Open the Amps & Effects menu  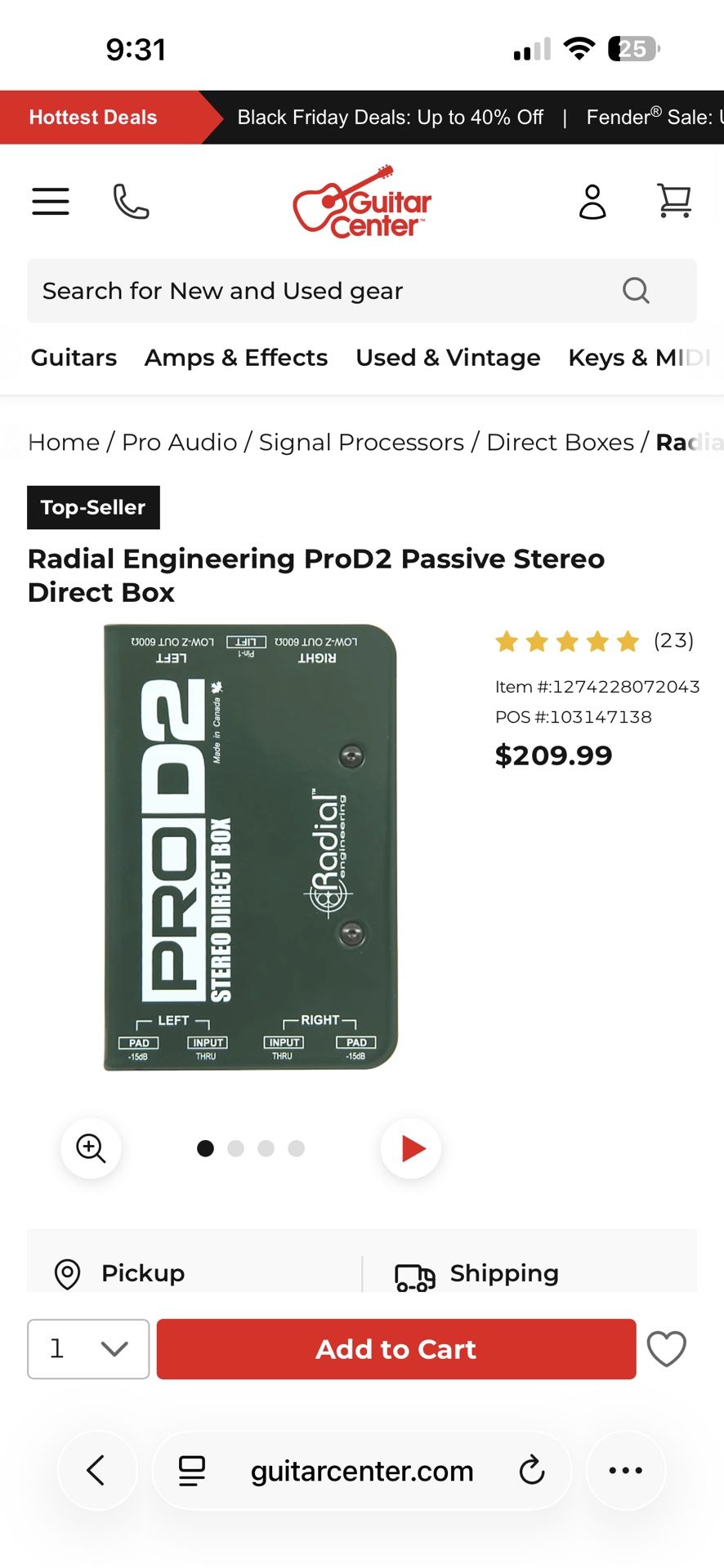235,358
